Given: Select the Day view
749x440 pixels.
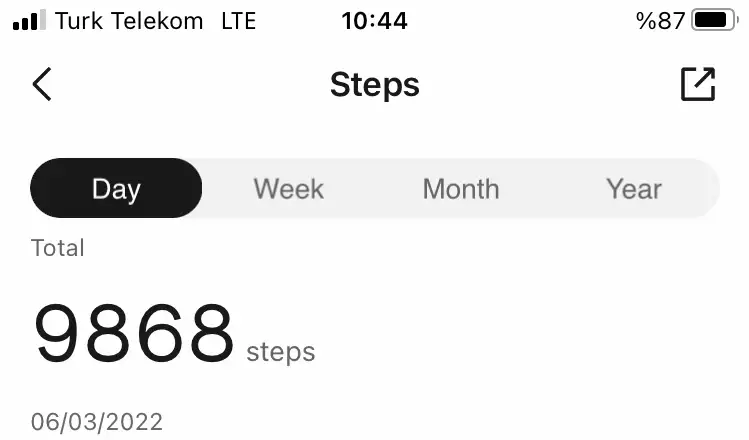Looking at the screenshot, I should point(116,188).
